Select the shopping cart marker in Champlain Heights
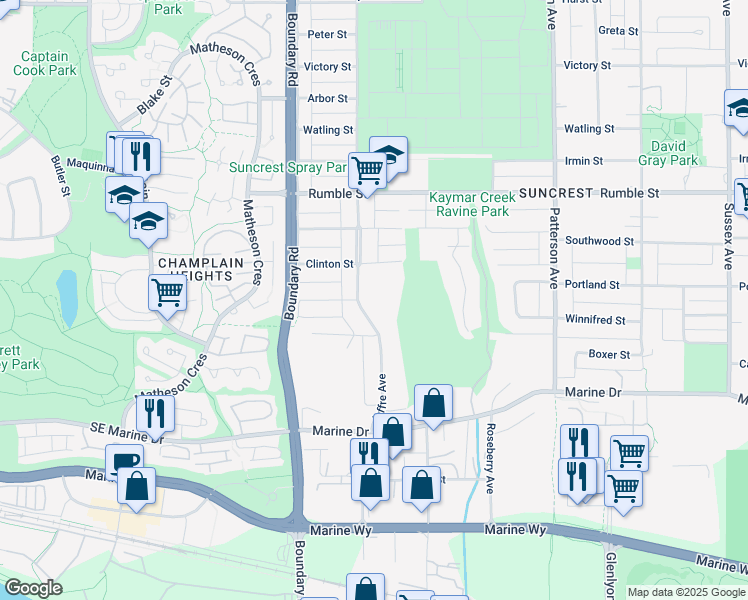Viewport: 748px width, 600px height. pyautogui.click(x=167, y=292)
